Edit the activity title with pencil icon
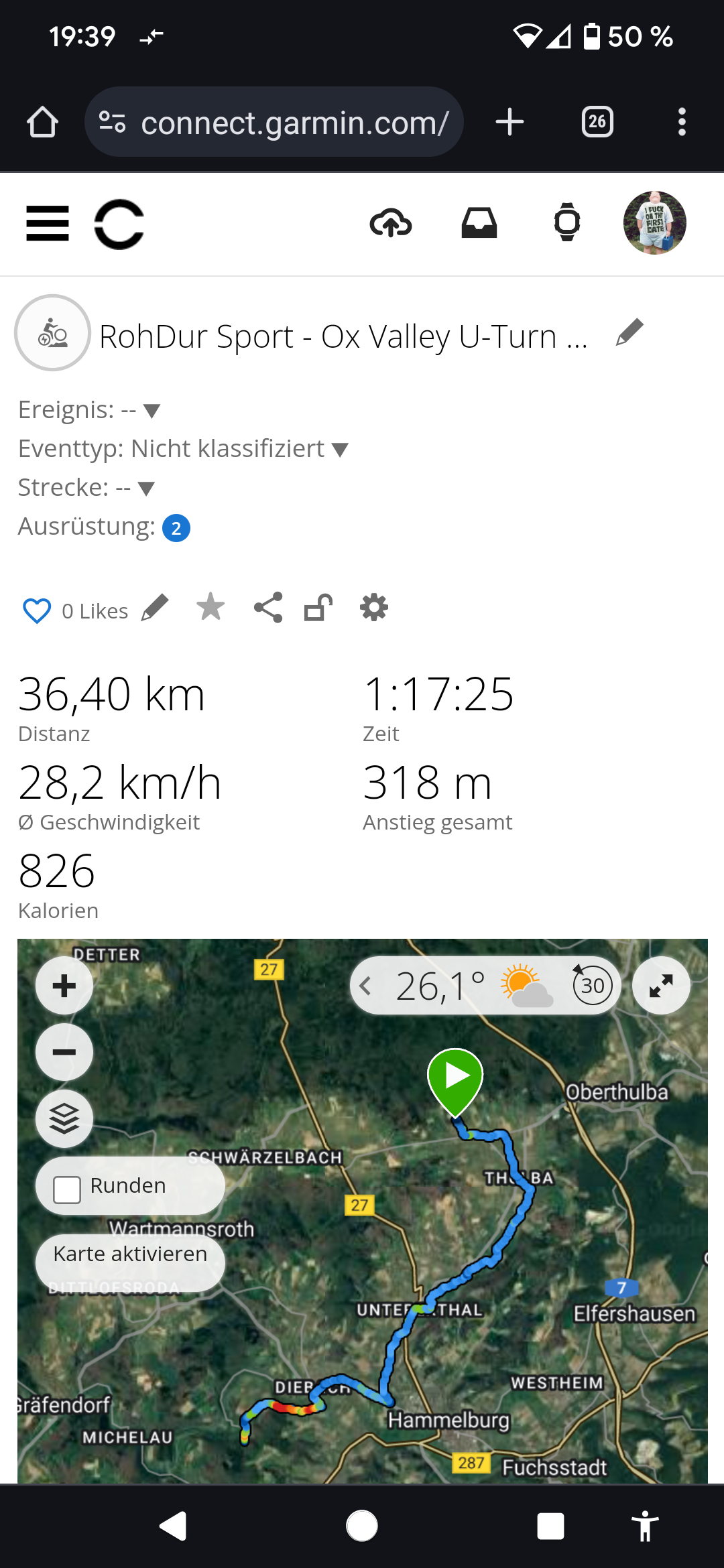The width and height of the screenshot is (724, 1568). coord(629,333)
